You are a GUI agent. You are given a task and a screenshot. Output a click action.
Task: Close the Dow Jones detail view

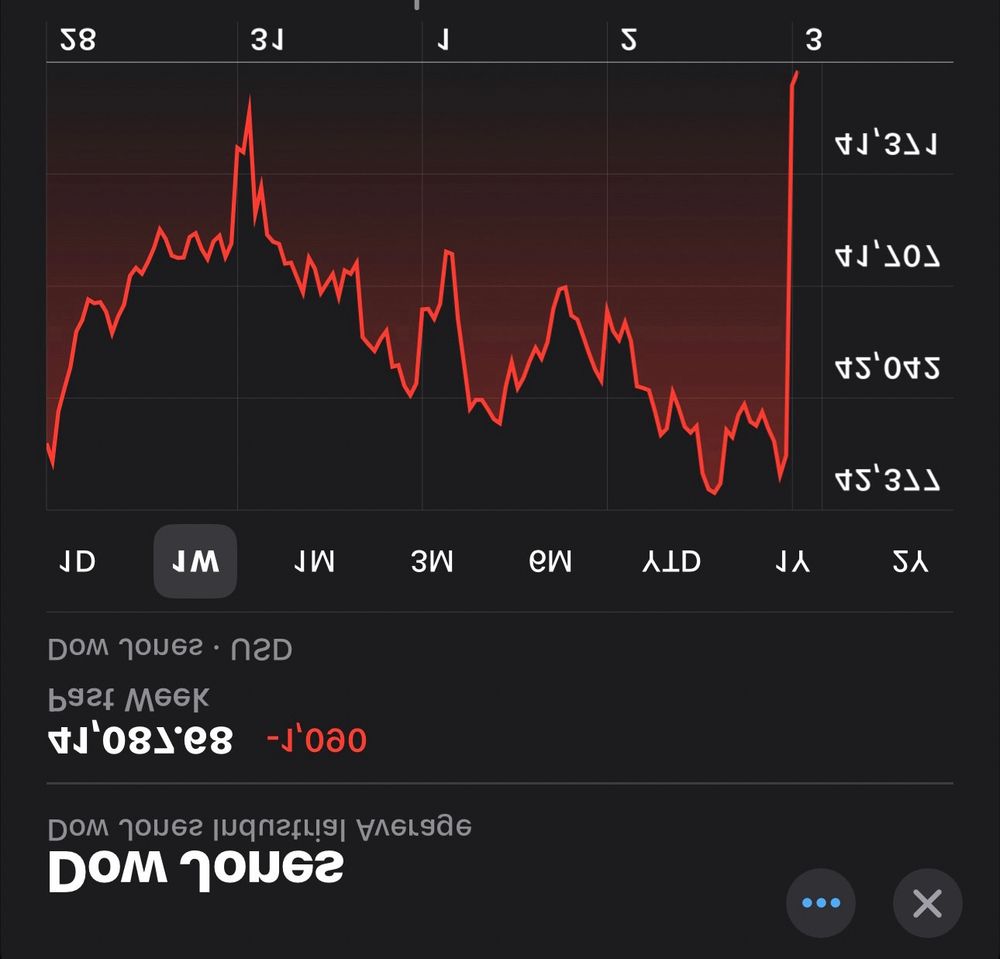tap(927, 903)
